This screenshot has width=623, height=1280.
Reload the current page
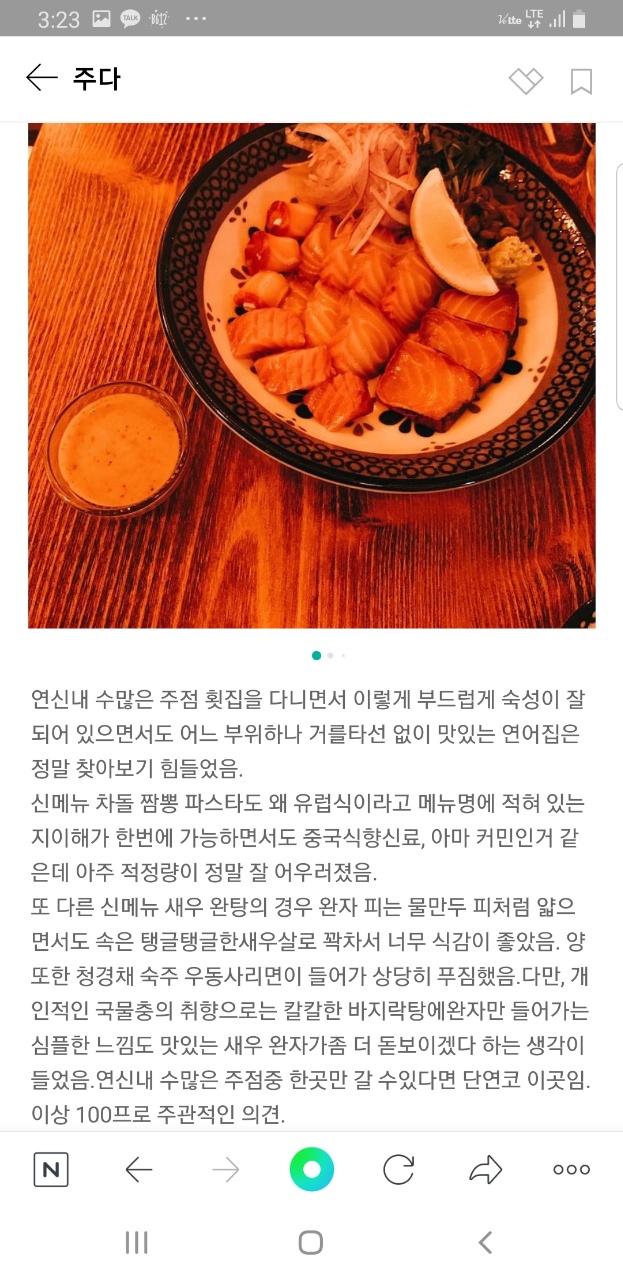pyautogui.click(x=398, y=1170)
